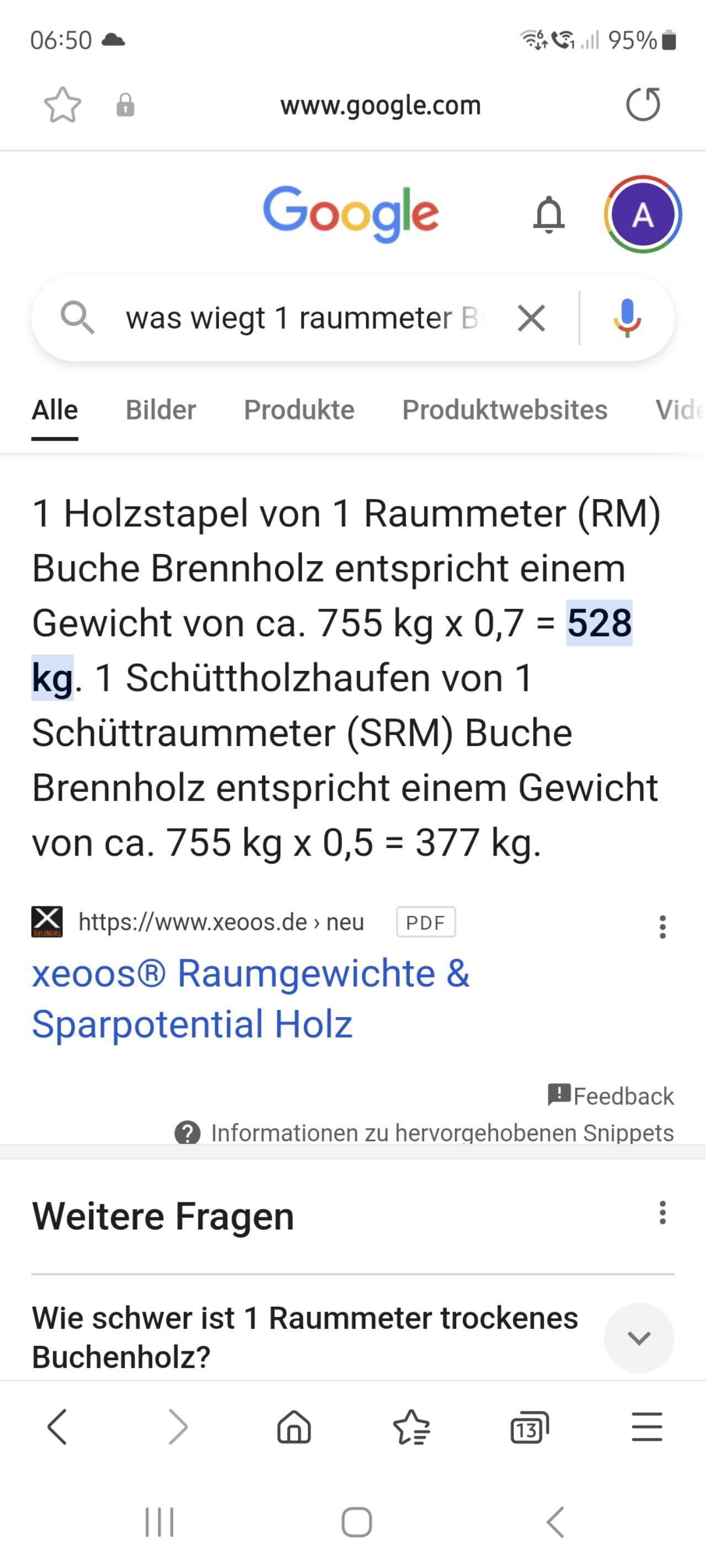This screenshot has height=1568, width=706.
Task: Reload the Google page
Action: [x=643, y=105]
